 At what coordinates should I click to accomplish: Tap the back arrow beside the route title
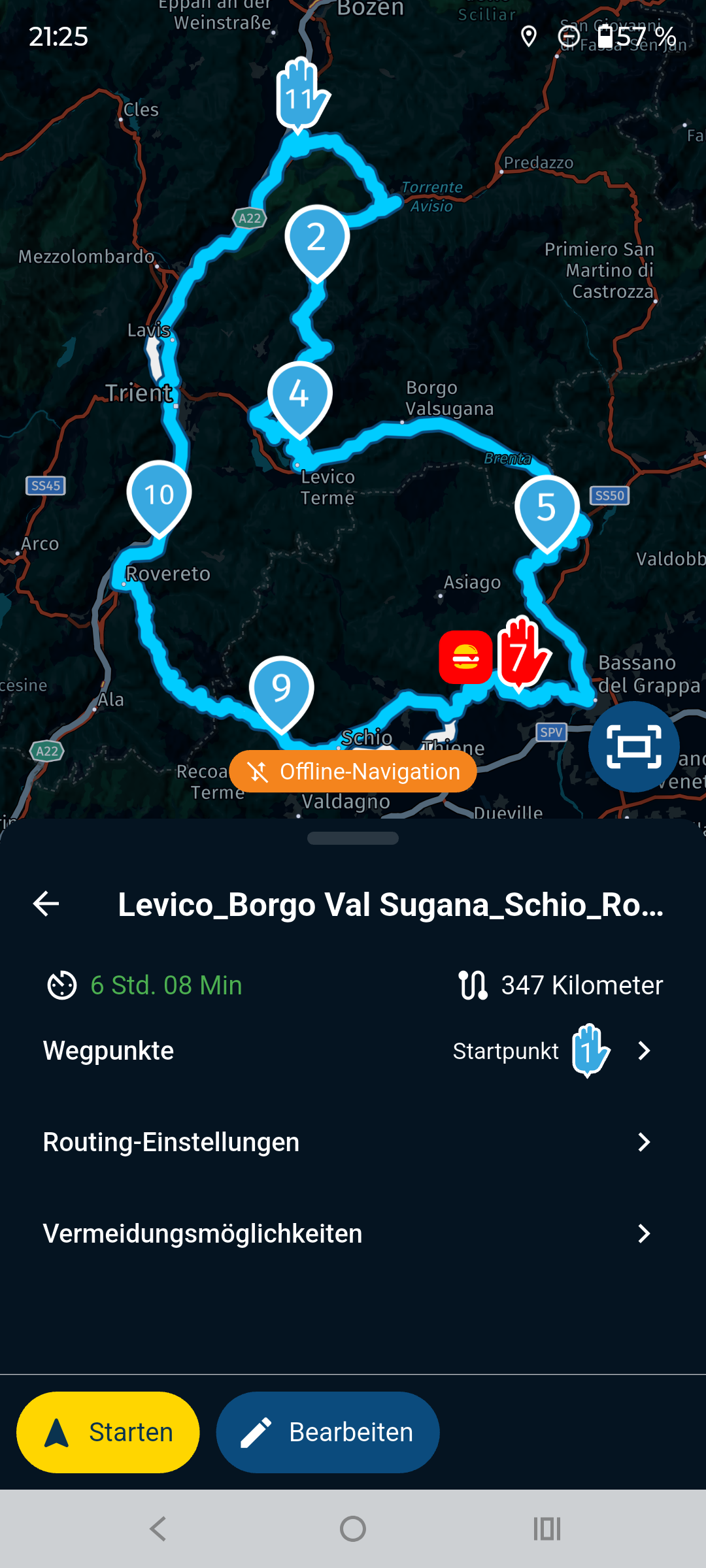coord(44,903)
